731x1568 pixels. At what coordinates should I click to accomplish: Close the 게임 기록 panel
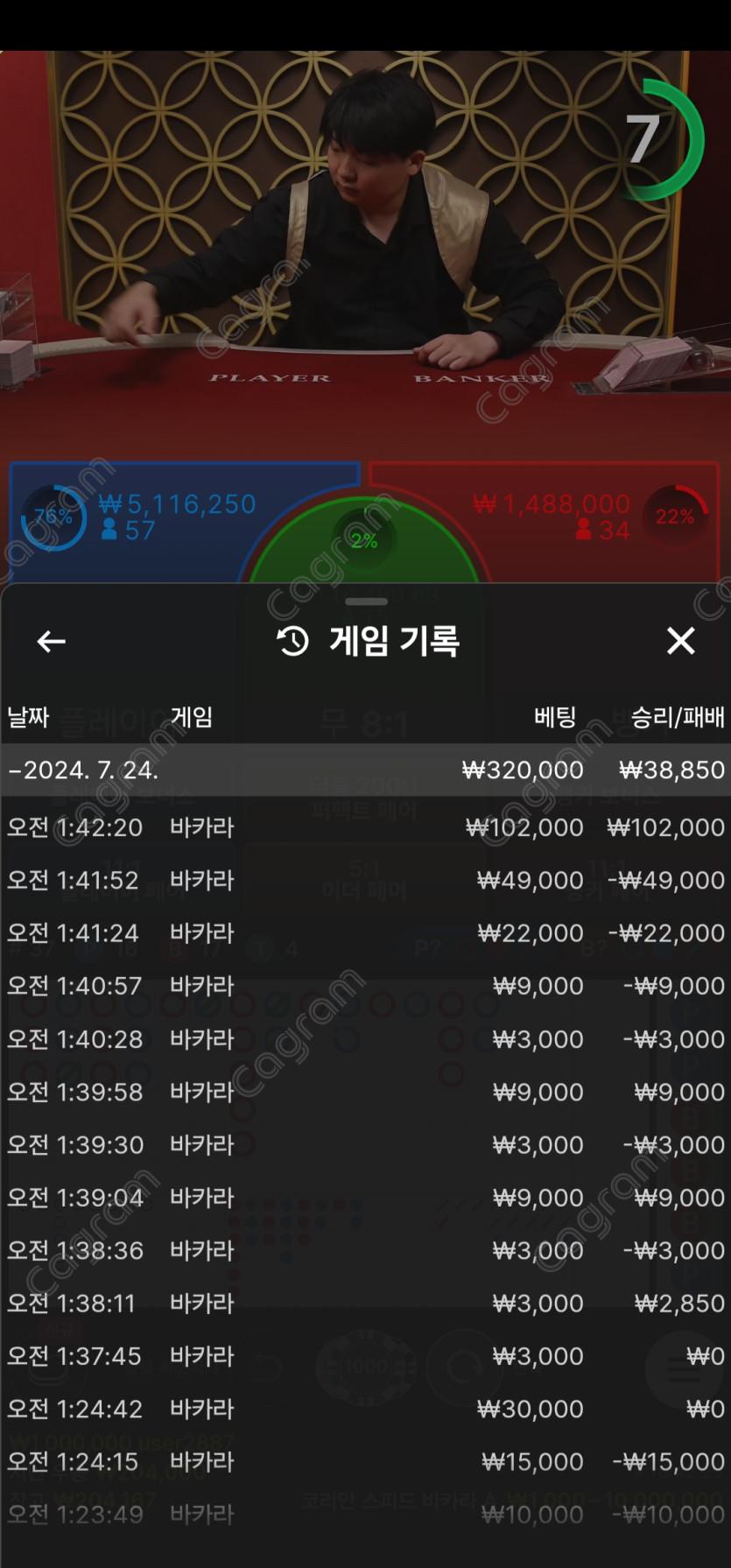click(x=680, y=642)
